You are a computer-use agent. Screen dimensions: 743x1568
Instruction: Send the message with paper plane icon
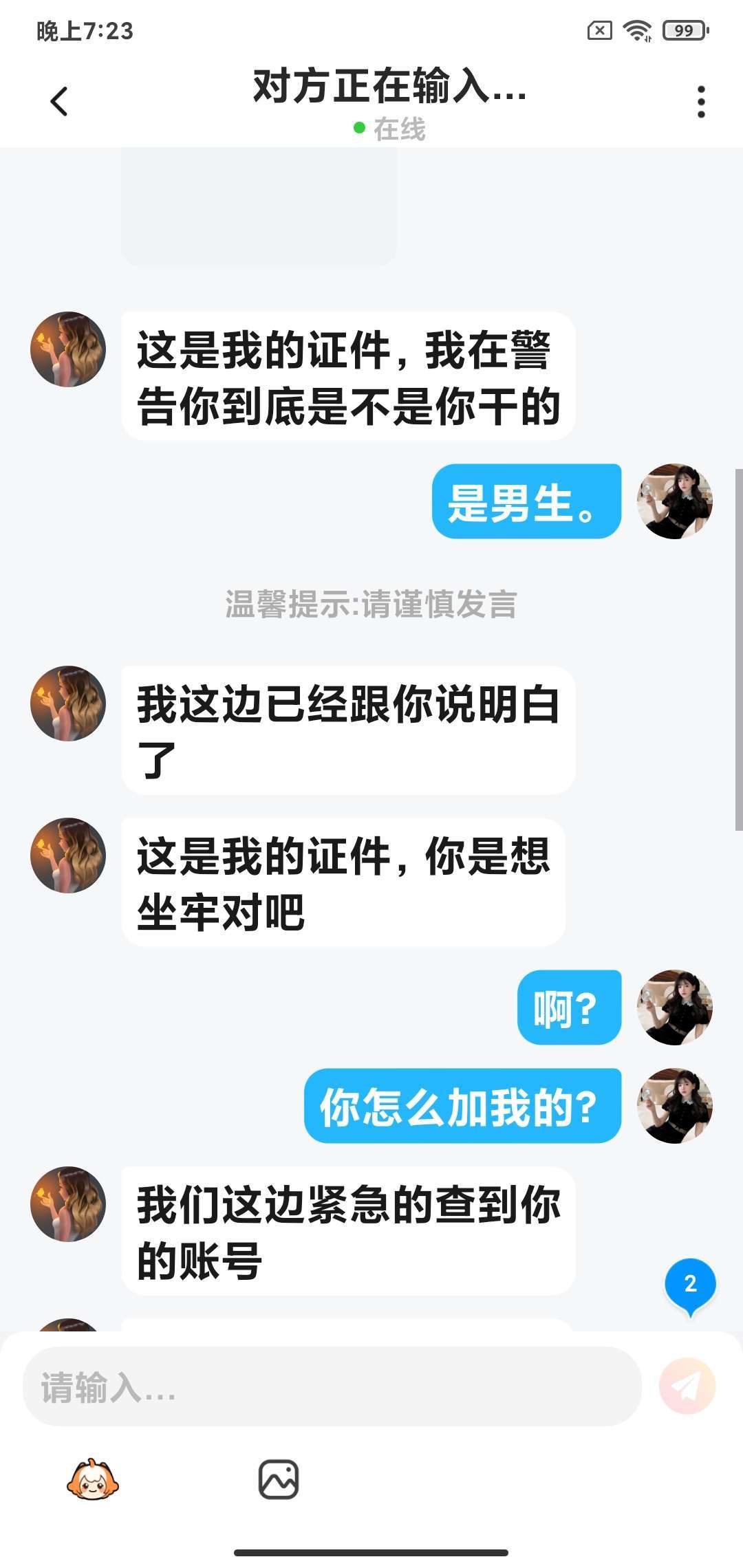click(687, 1386)
